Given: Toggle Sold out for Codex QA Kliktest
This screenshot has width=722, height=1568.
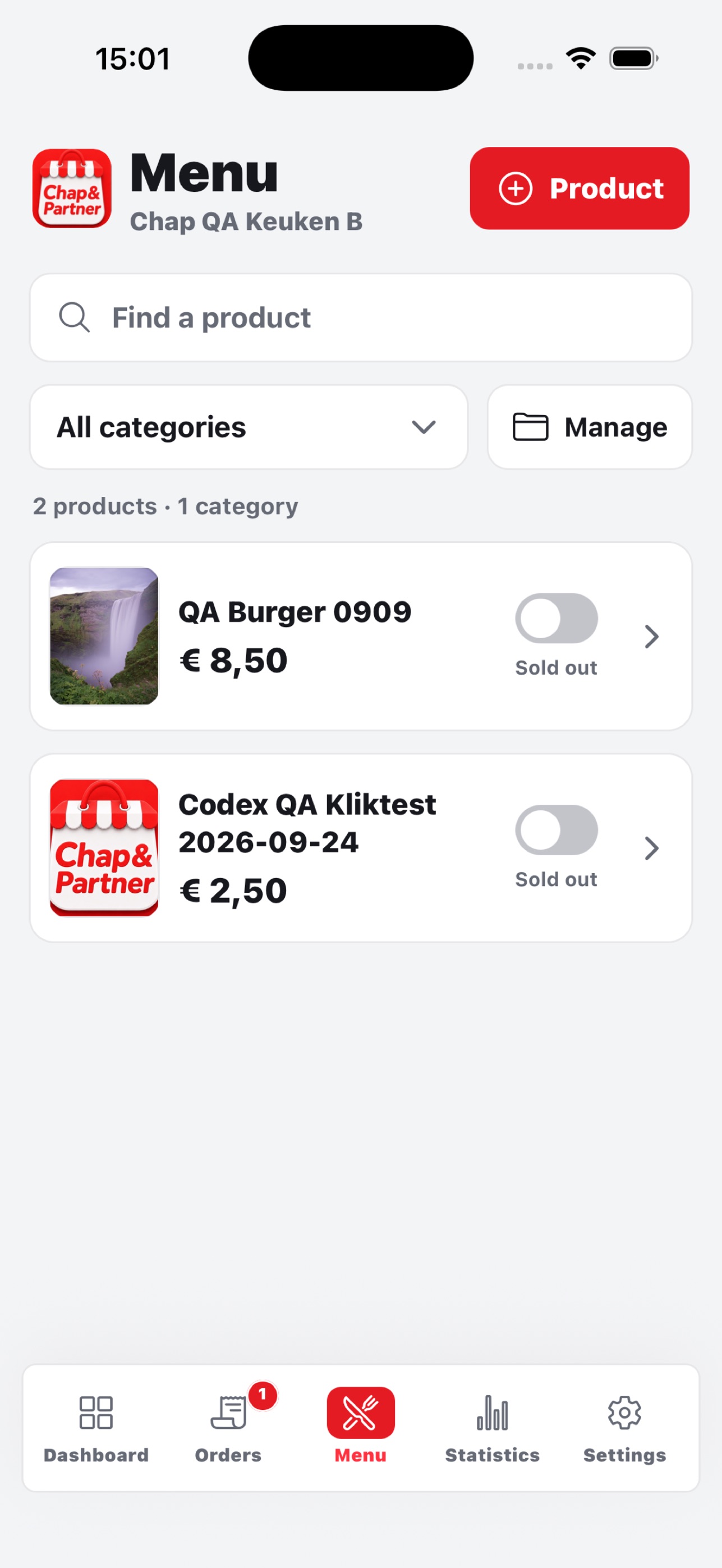Looking at the screenshot, I should (x=557, y=830).
